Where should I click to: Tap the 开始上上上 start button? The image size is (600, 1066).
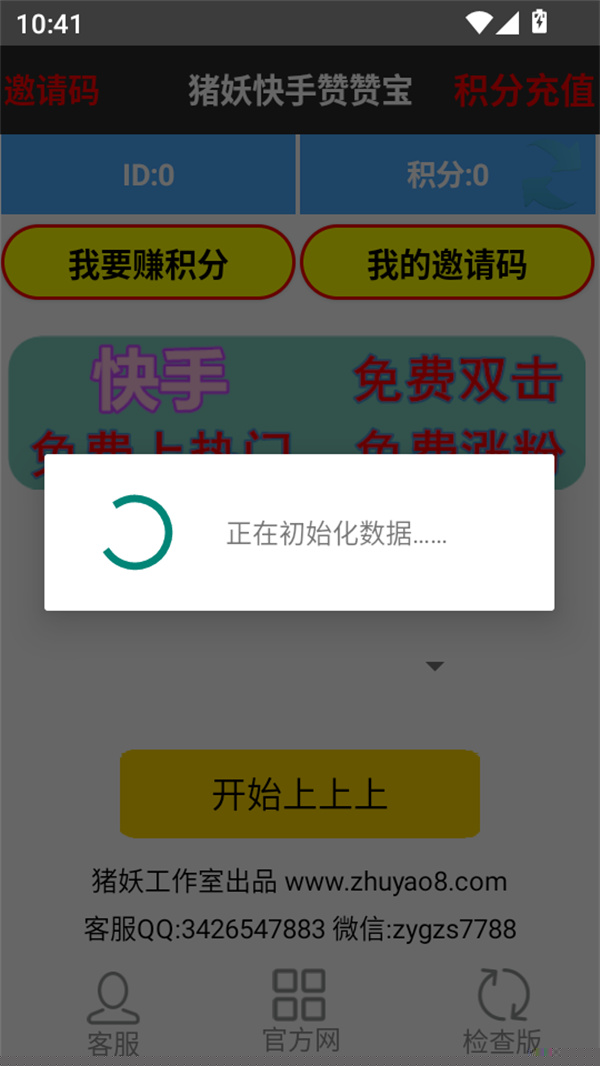click(x=299, y=794)
